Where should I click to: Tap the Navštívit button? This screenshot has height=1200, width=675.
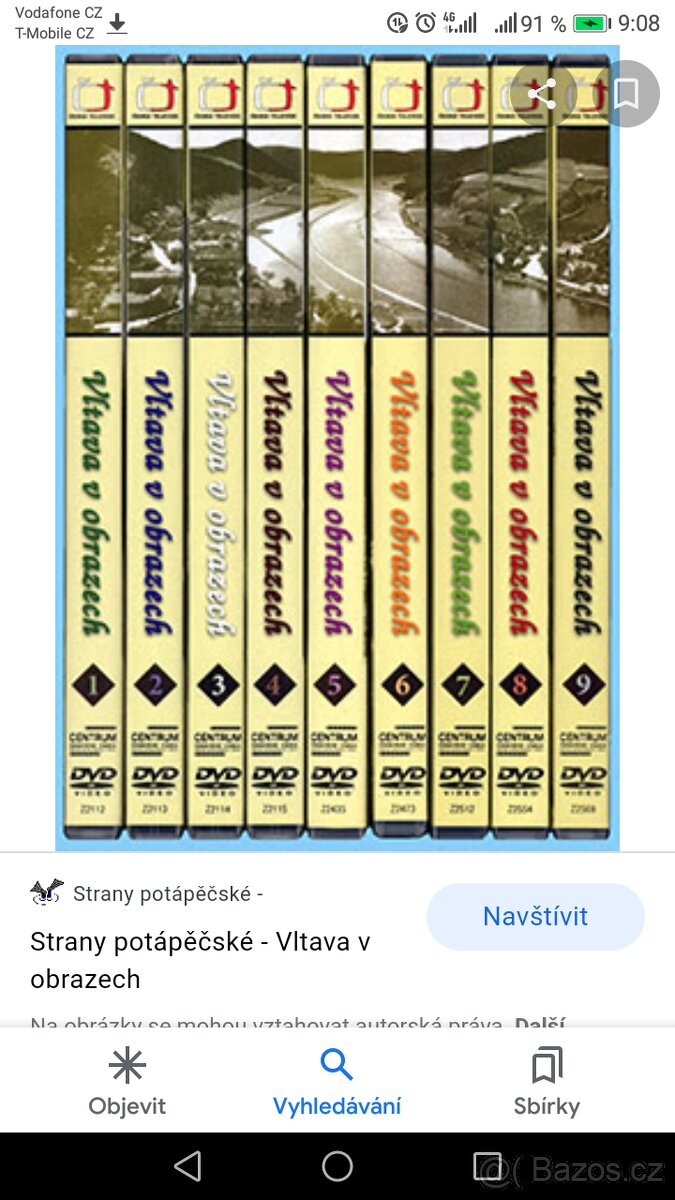[x=535, y=916]
